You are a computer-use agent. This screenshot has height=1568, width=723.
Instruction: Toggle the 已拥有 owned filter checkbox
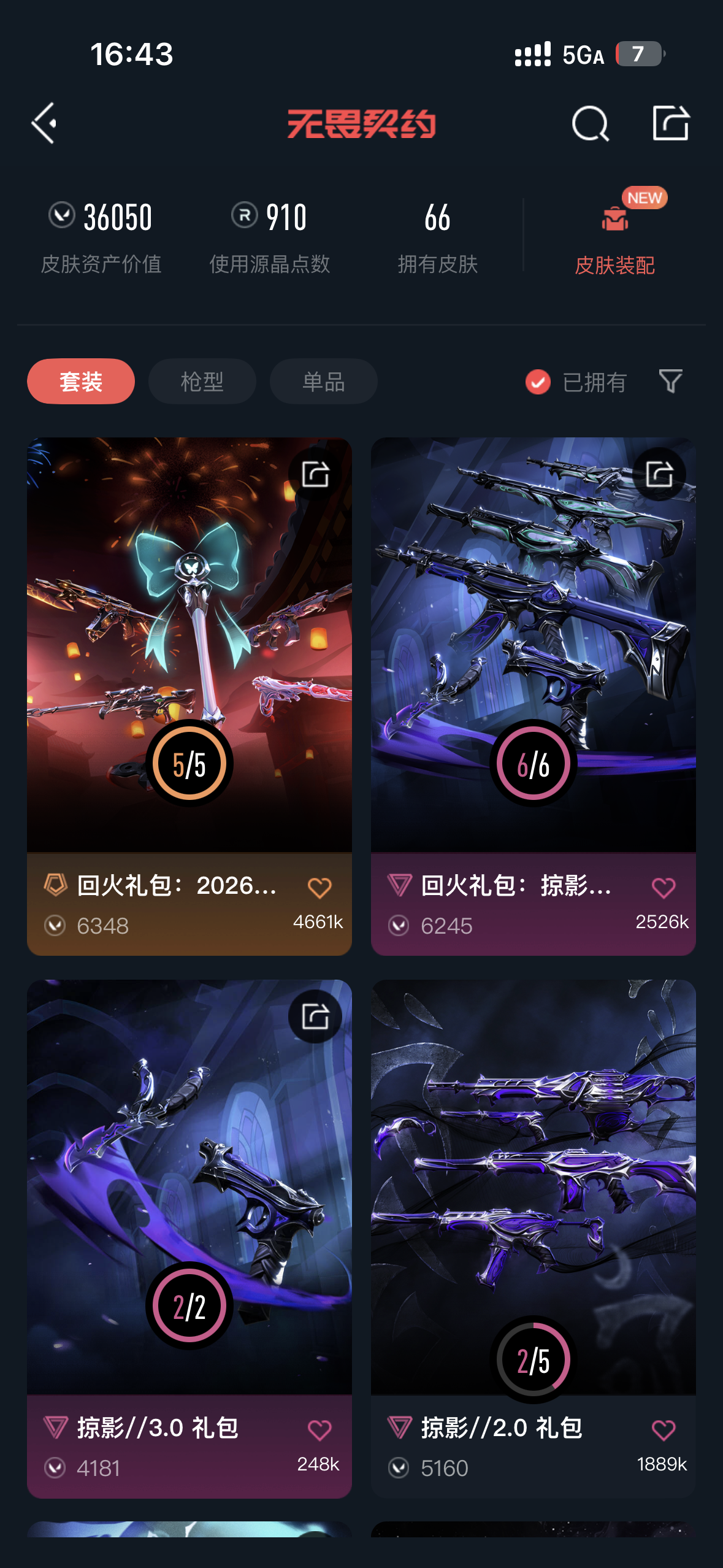(x=538, y=382)
